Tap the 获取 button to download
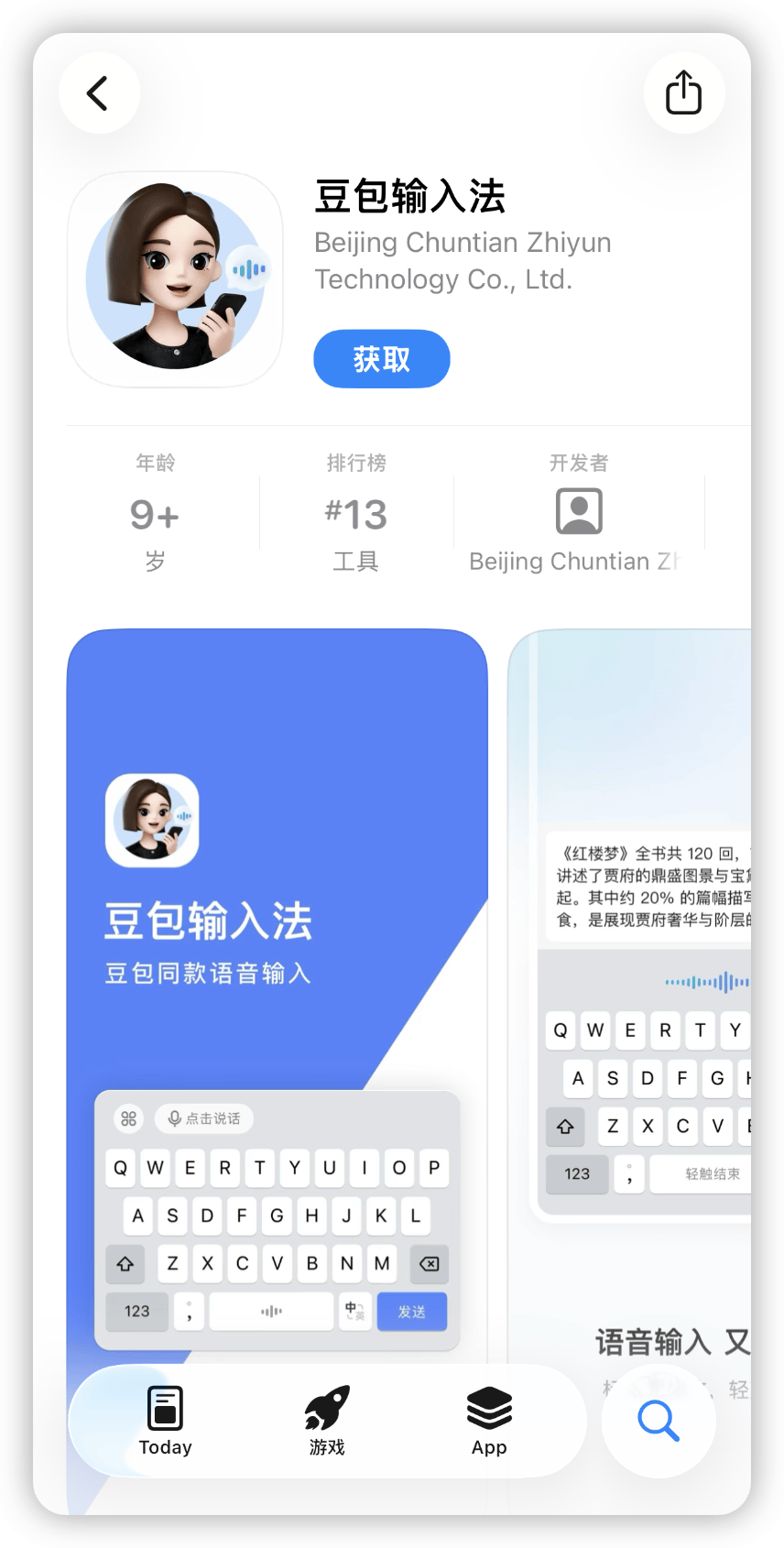 [381, 359]
